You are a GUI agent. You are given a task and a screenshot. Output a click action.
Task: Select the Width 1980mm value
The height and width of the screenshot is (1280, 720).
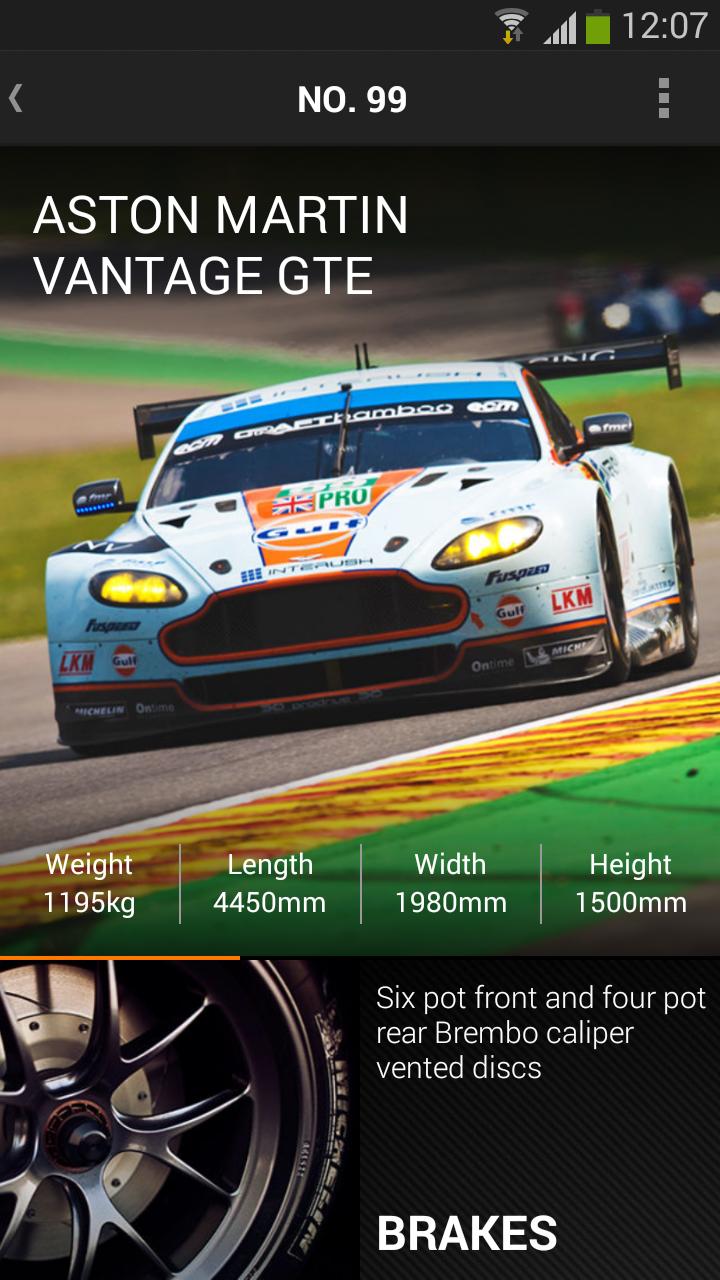(x=449, y=883)
